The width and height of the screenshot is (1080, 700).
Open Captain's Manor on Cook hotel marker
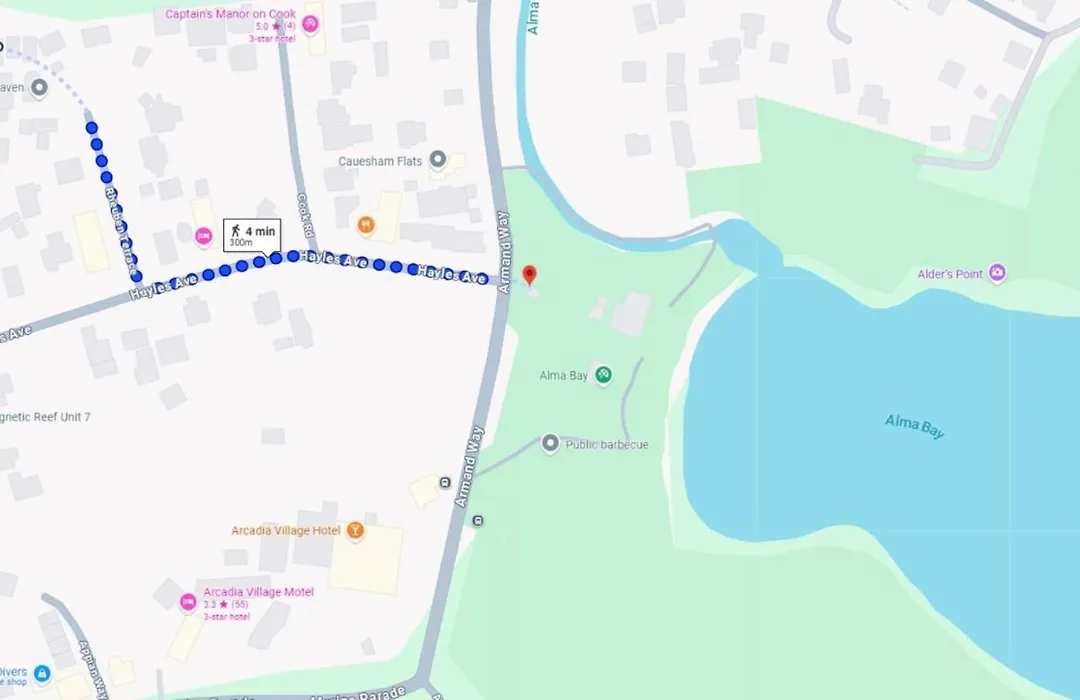310,23
